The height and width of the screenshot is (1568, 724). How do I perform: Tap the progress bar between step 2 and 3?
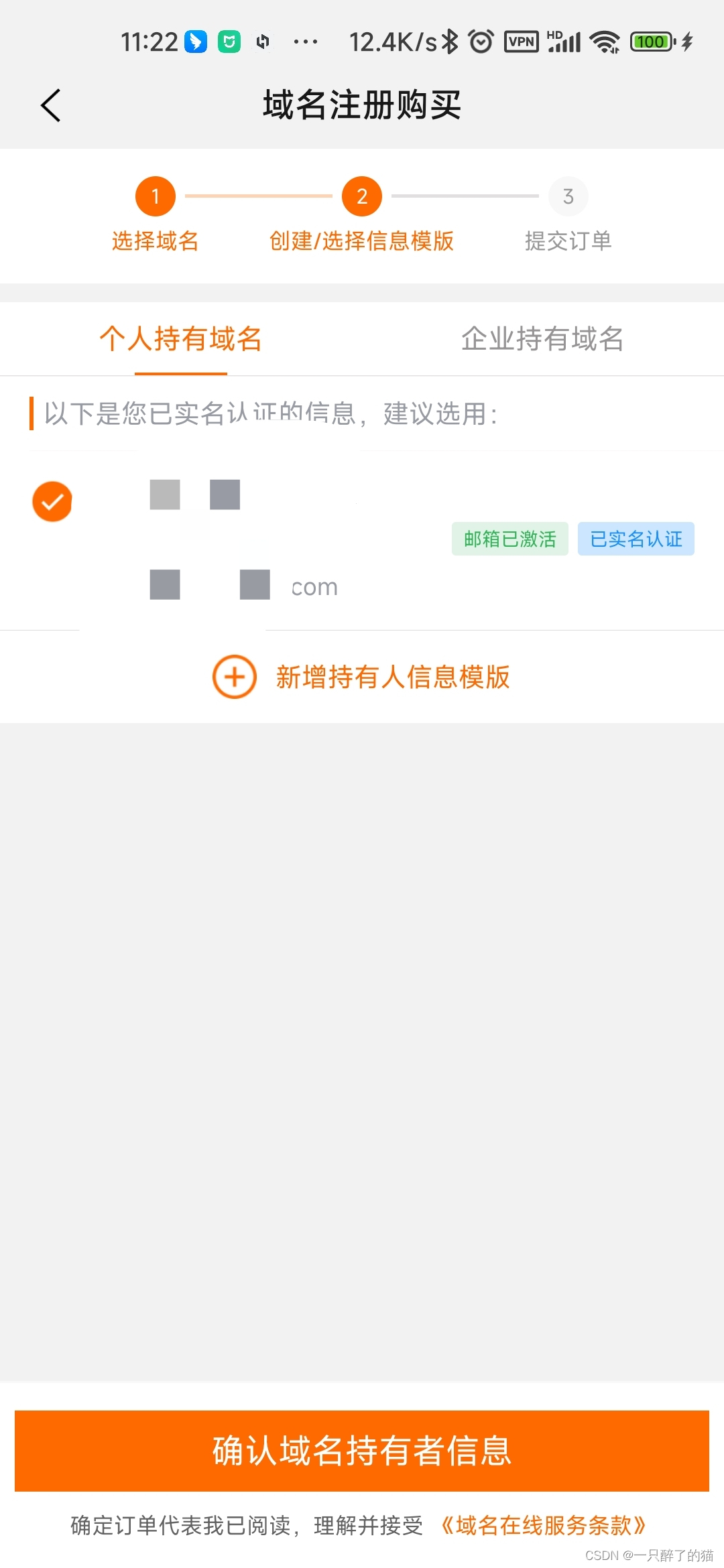[465, 196]
